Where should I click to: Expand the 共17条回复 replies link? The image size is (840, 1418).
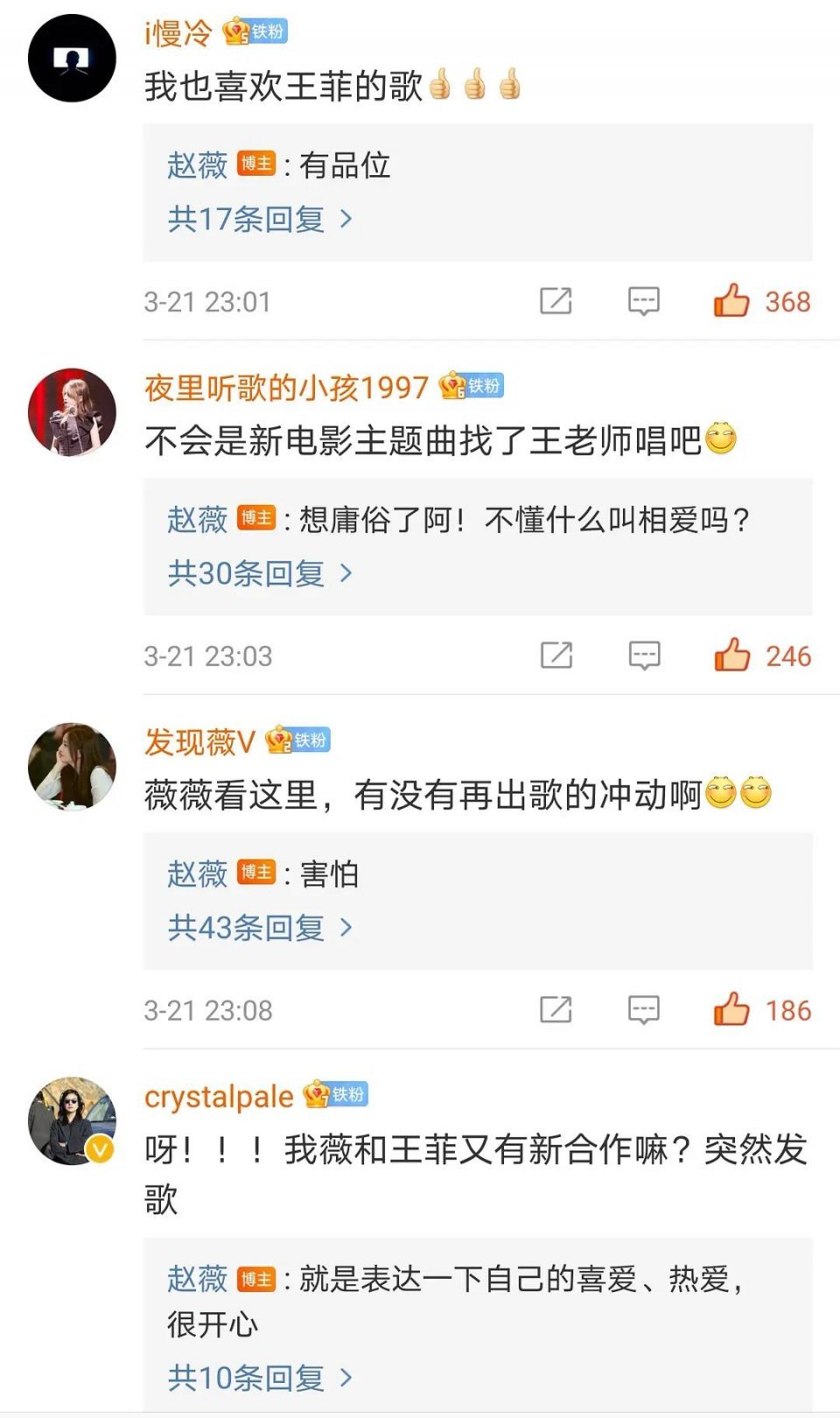tap(260, 219)
